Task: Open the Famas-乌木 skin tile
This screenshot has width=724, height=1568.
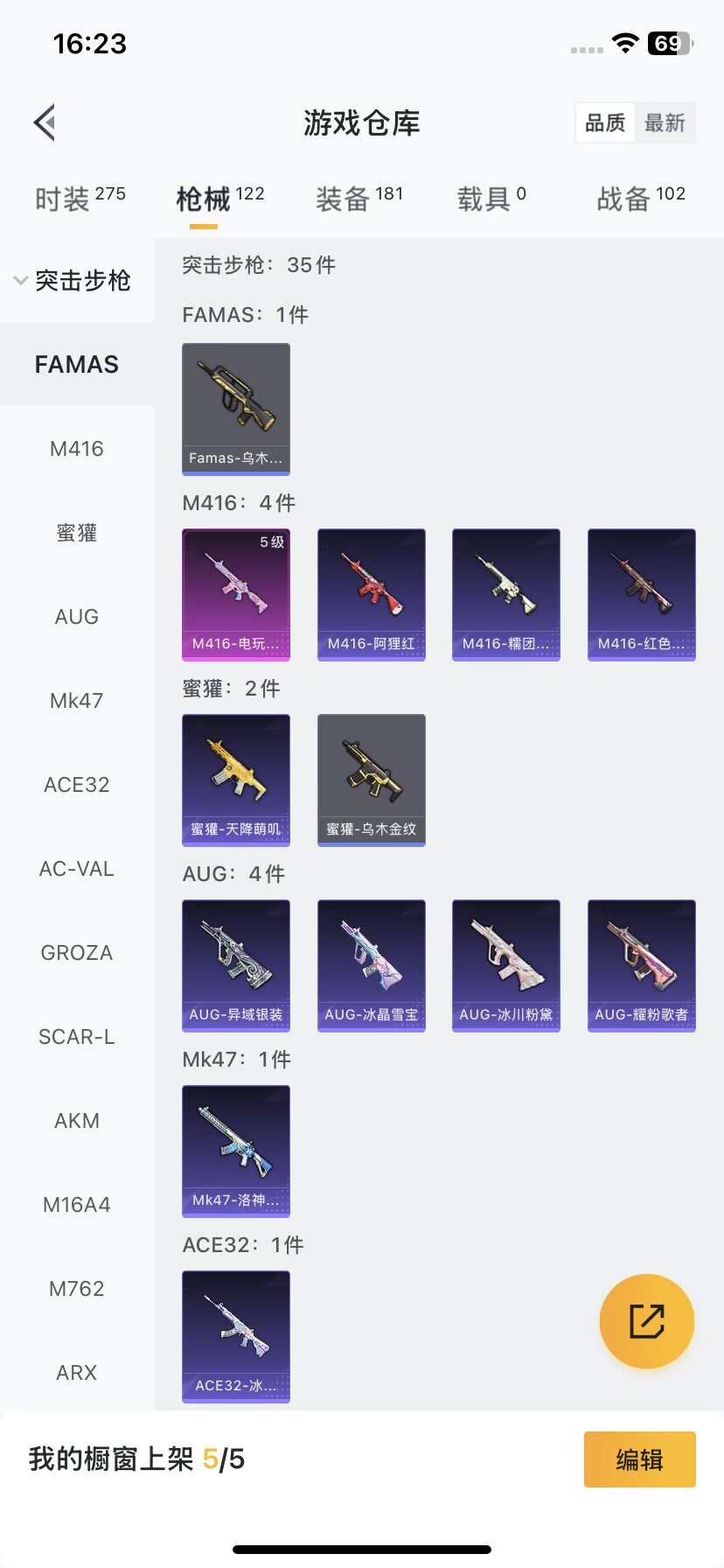Action: (235, 409)
